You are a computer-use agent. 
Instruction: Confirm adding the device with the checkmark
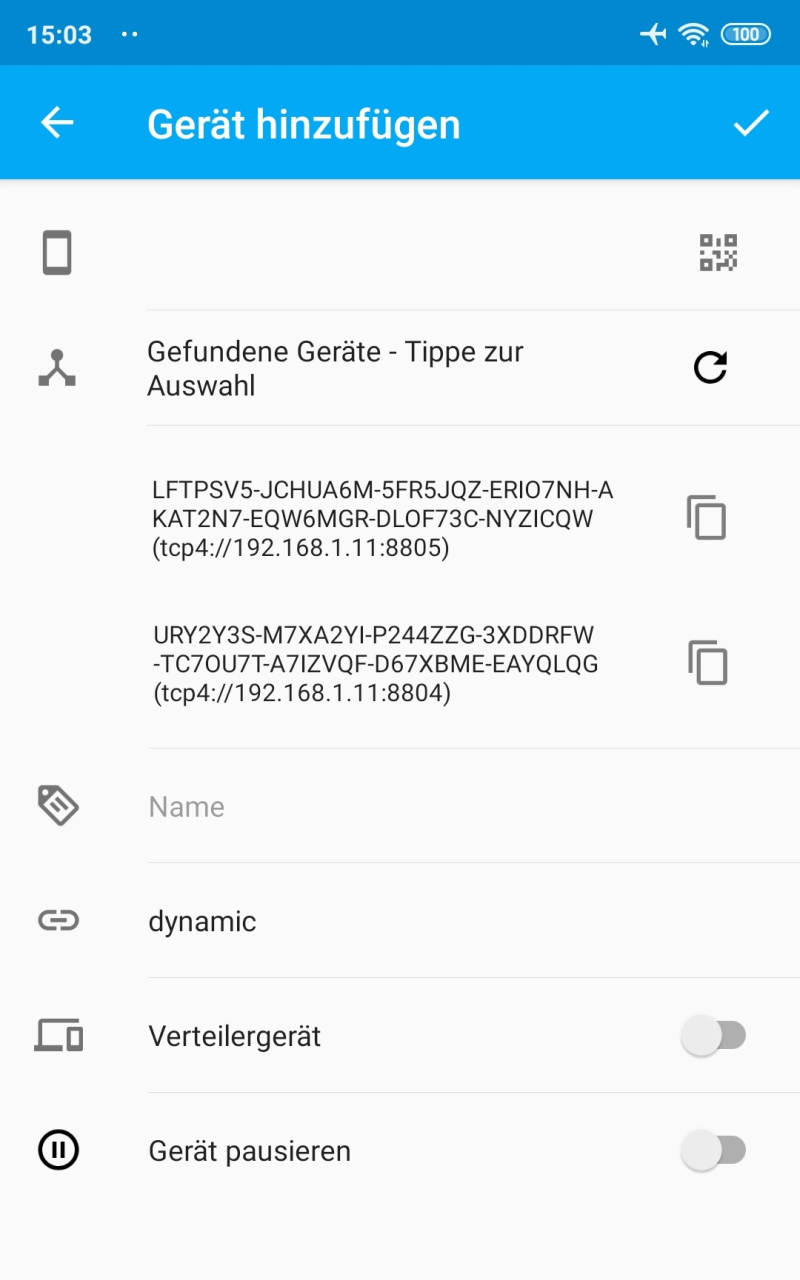click(x=751, y=123)
